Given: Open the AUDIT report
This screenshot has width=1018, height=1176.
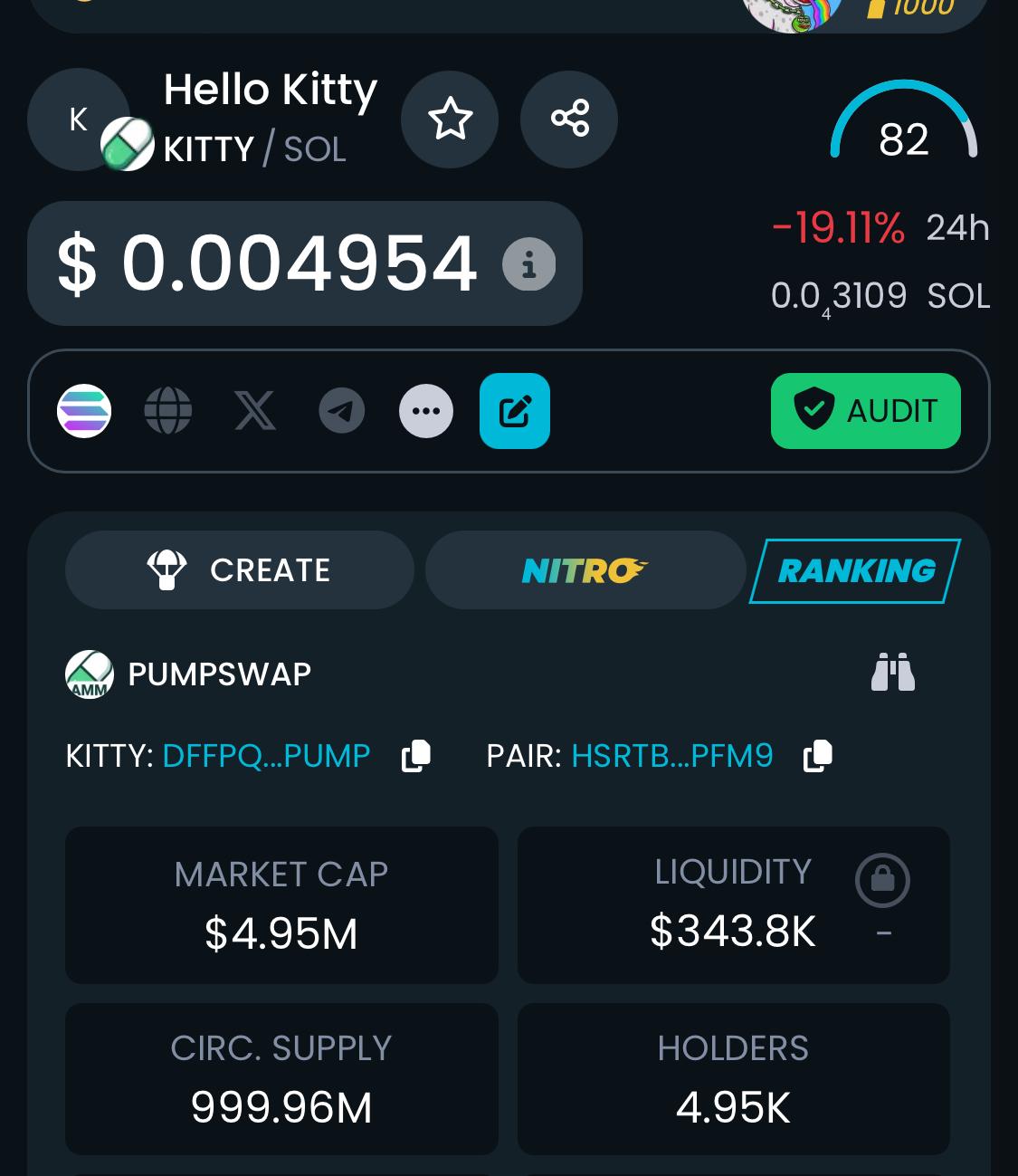Looking at the screenshot, I should (865, 411).
